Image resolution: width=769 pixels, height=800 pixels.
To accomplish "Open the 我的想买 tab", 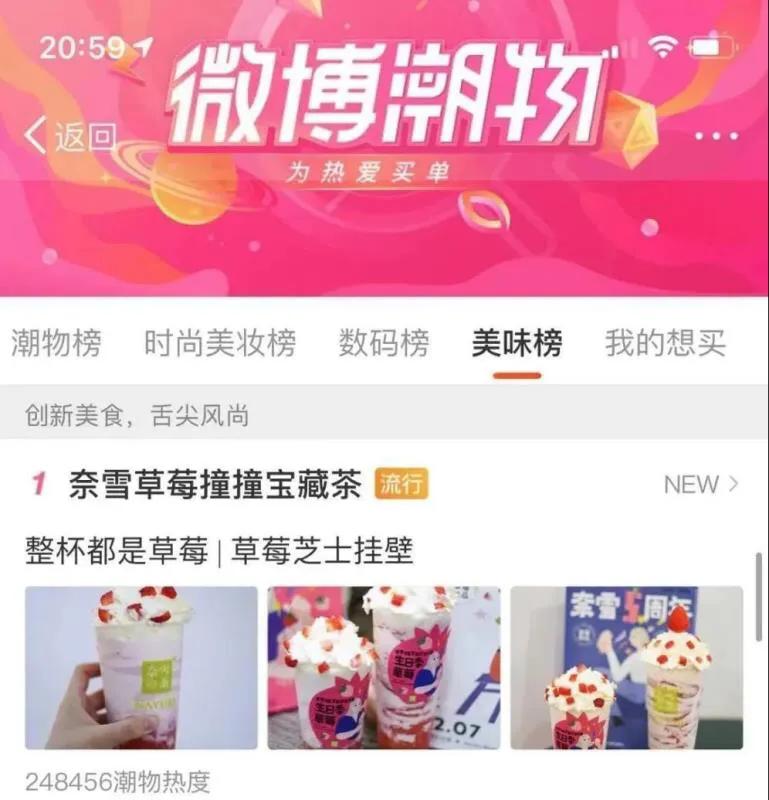I will point(665,344).
